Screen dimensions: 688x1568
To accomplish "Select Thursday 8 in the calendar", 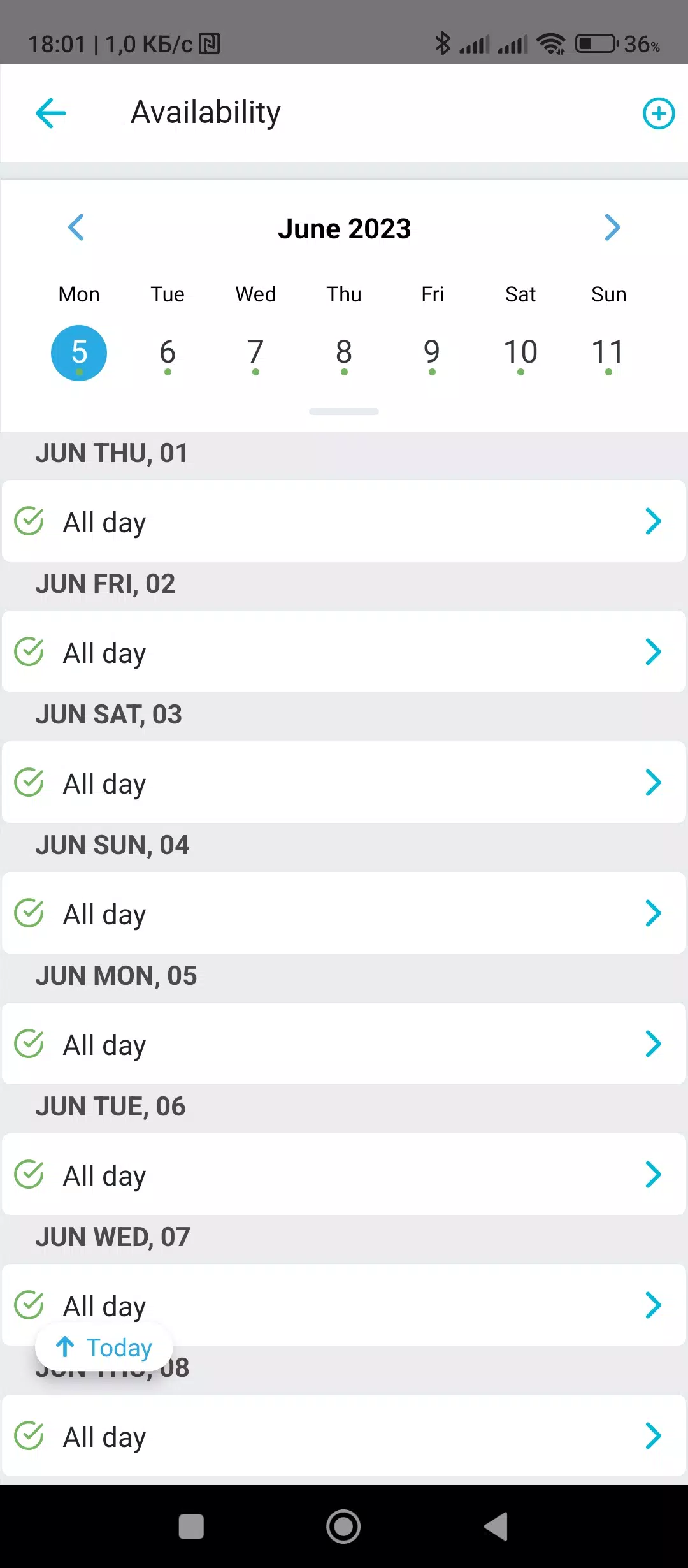I will 344,353.
